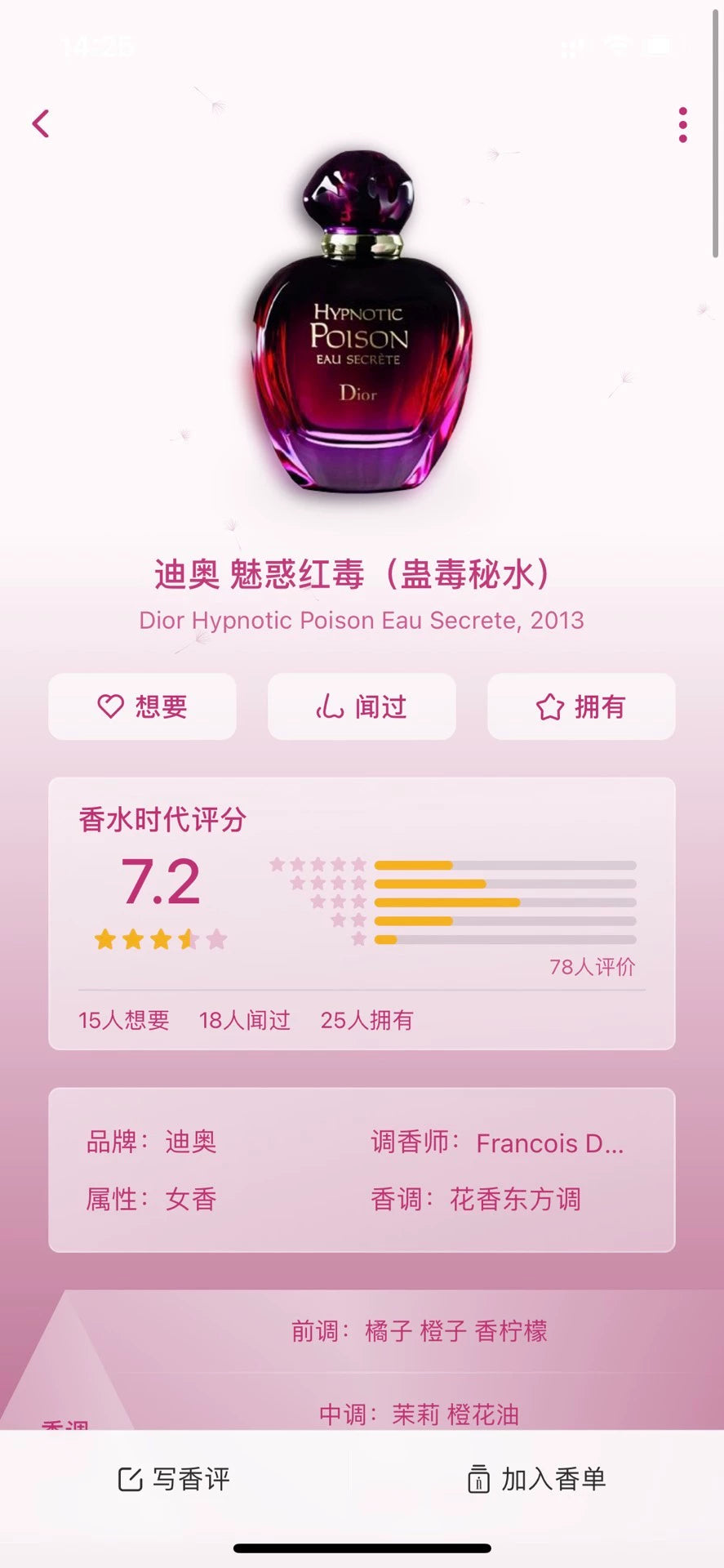Open the three-dot overflow menu
Screen dimensions: 724x1568
682,125
